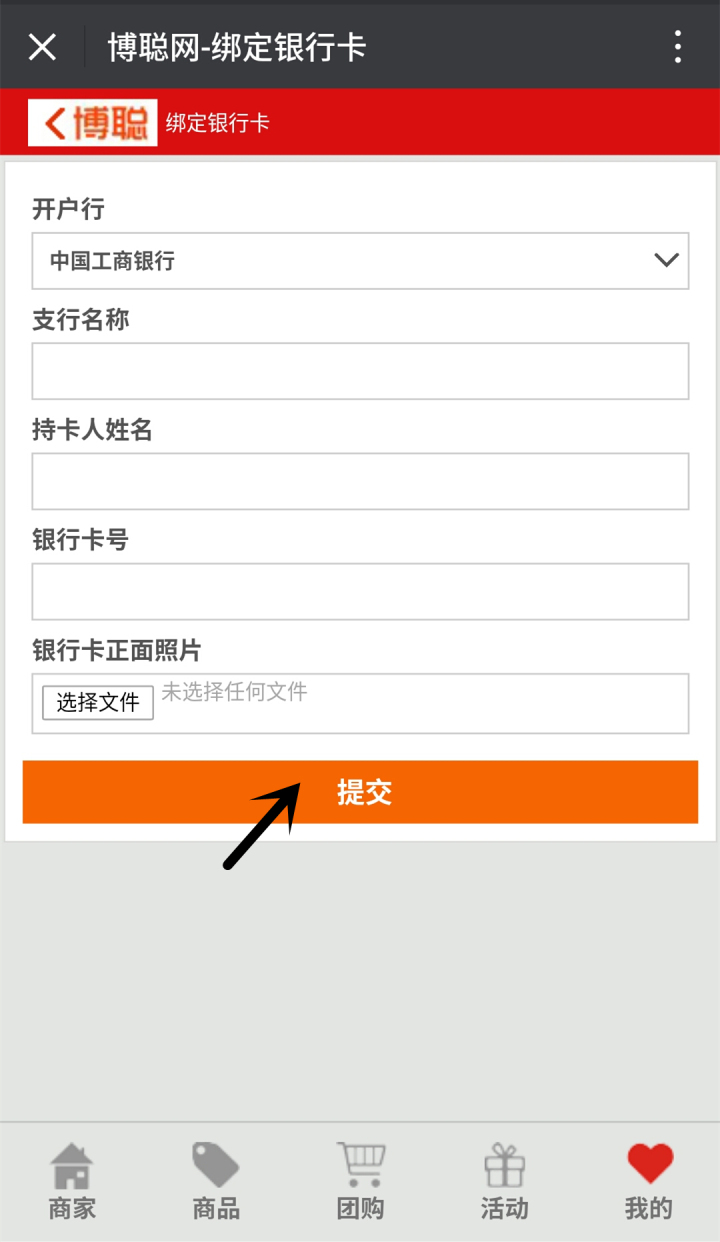Screen dimensions: 720x1242
Task: Focus the 支行名称 input field
Action: click(x=360, y=371)
